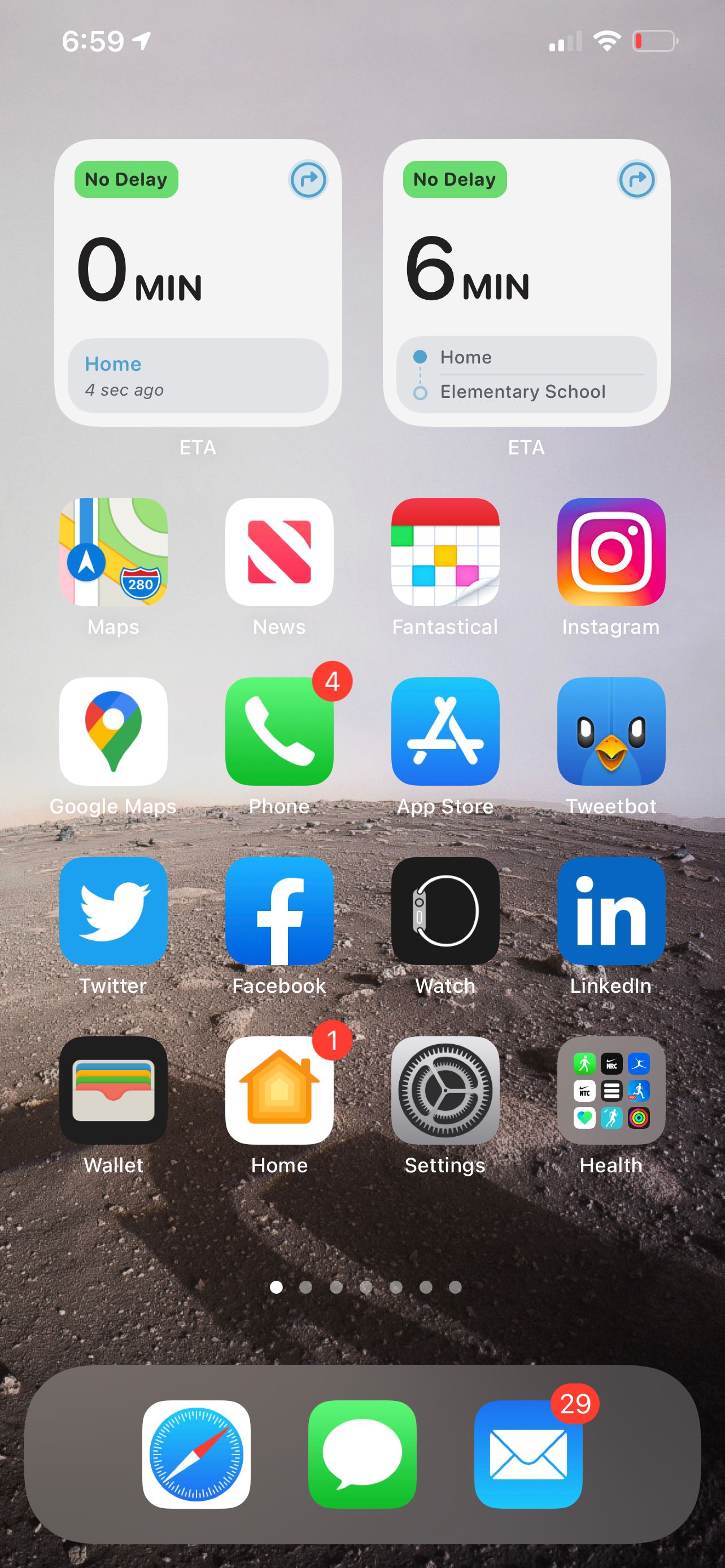Launch LinkedIn
This screenshot has height=1568, width=725.
[x=611, y=910]
